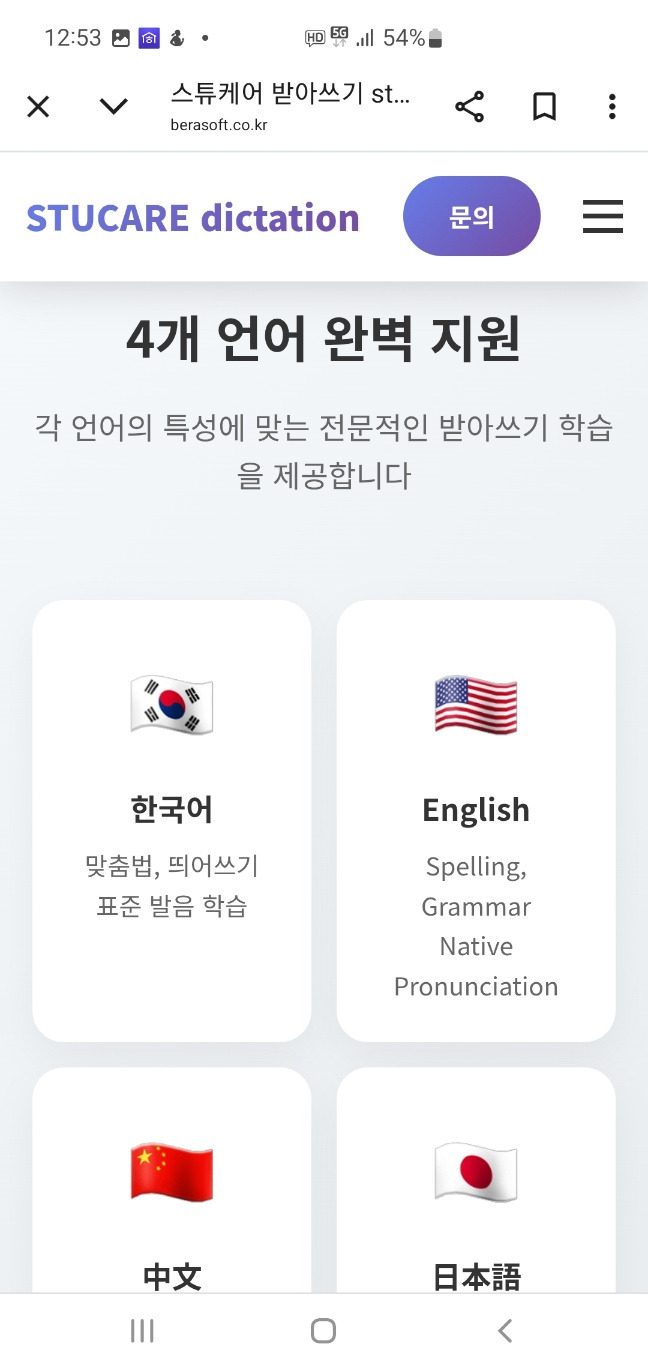Tap the 문의 inquiry button
This screenshot has width=648, height=1368.
(x=471, y=216)
